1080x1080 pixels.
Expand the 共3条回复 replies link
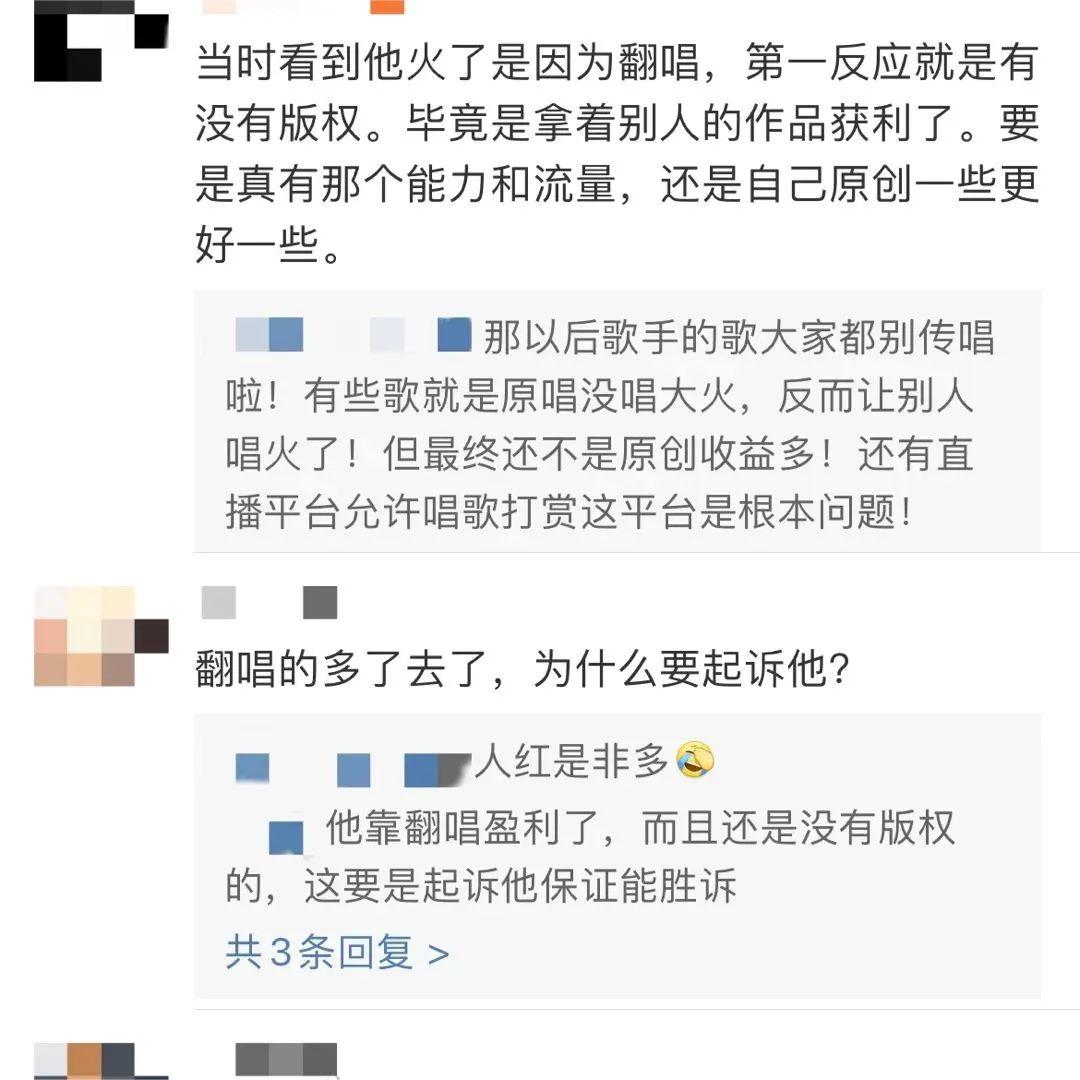click(x=337, y=952)
